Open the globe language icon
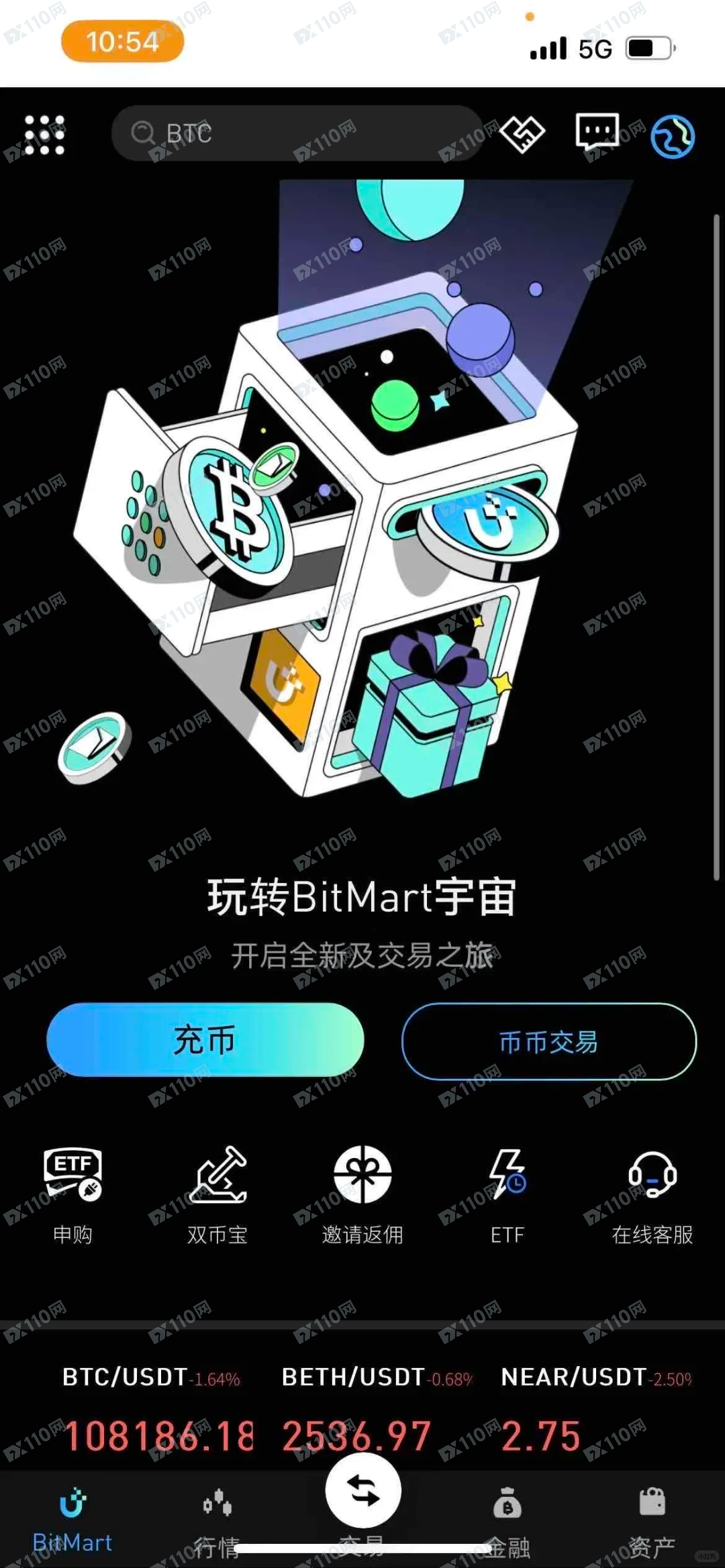Viewport: 725px width, 1568px height. 672,136
